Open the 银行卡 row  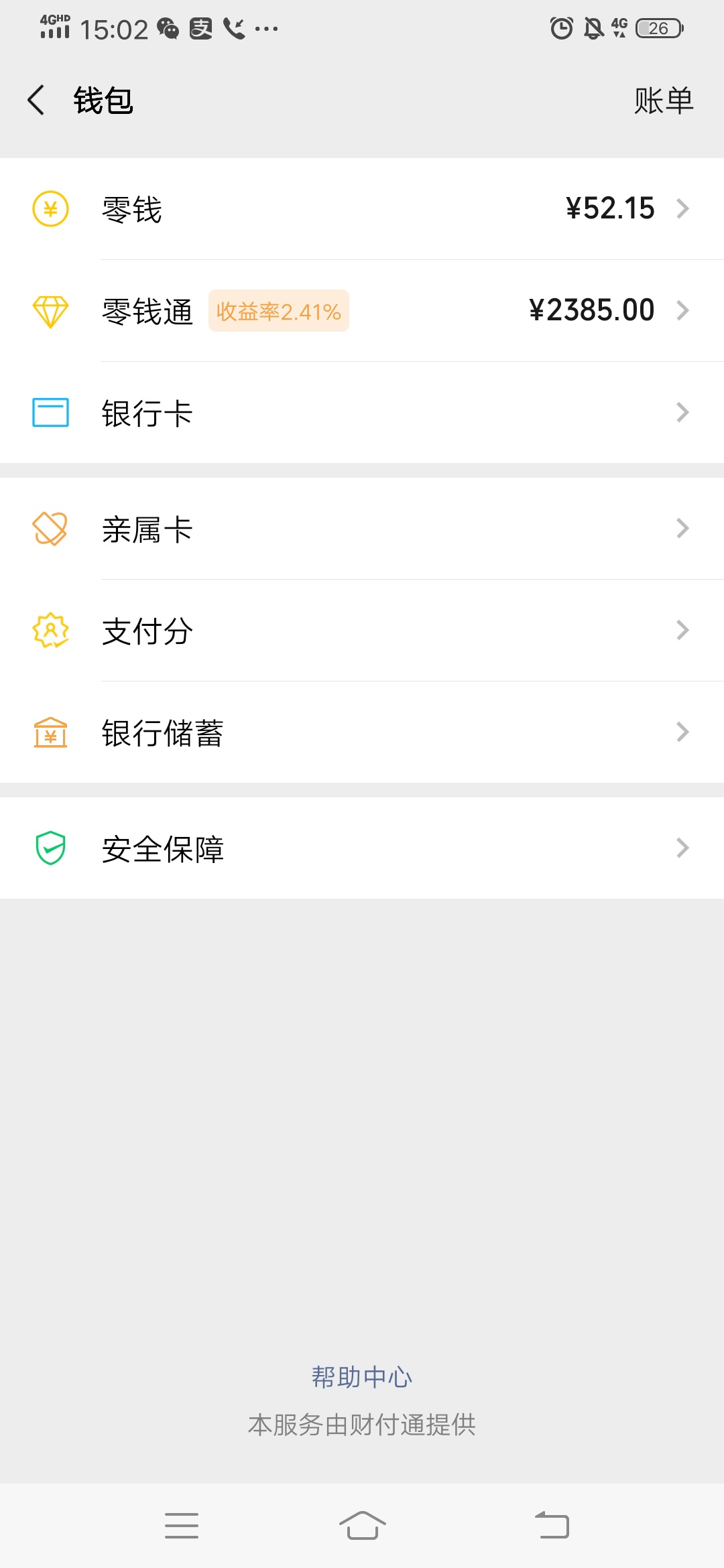pyautogui.click(x=362, y=413)
